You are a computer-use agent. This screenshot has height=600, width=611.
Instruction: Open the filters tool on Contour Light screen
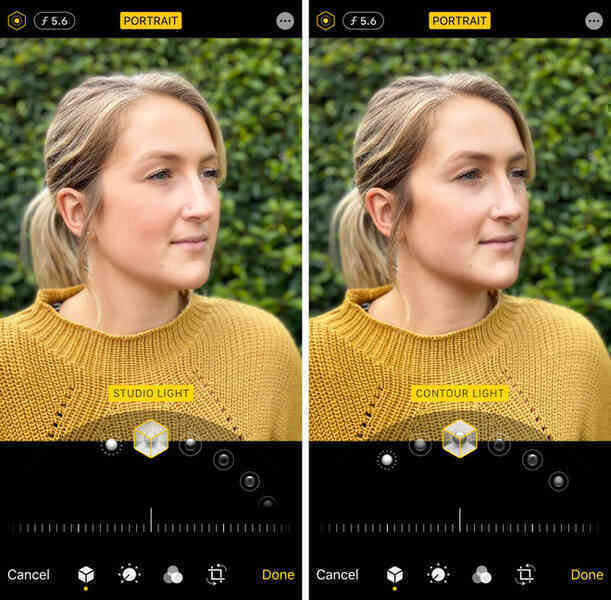[x=482, y=574]
